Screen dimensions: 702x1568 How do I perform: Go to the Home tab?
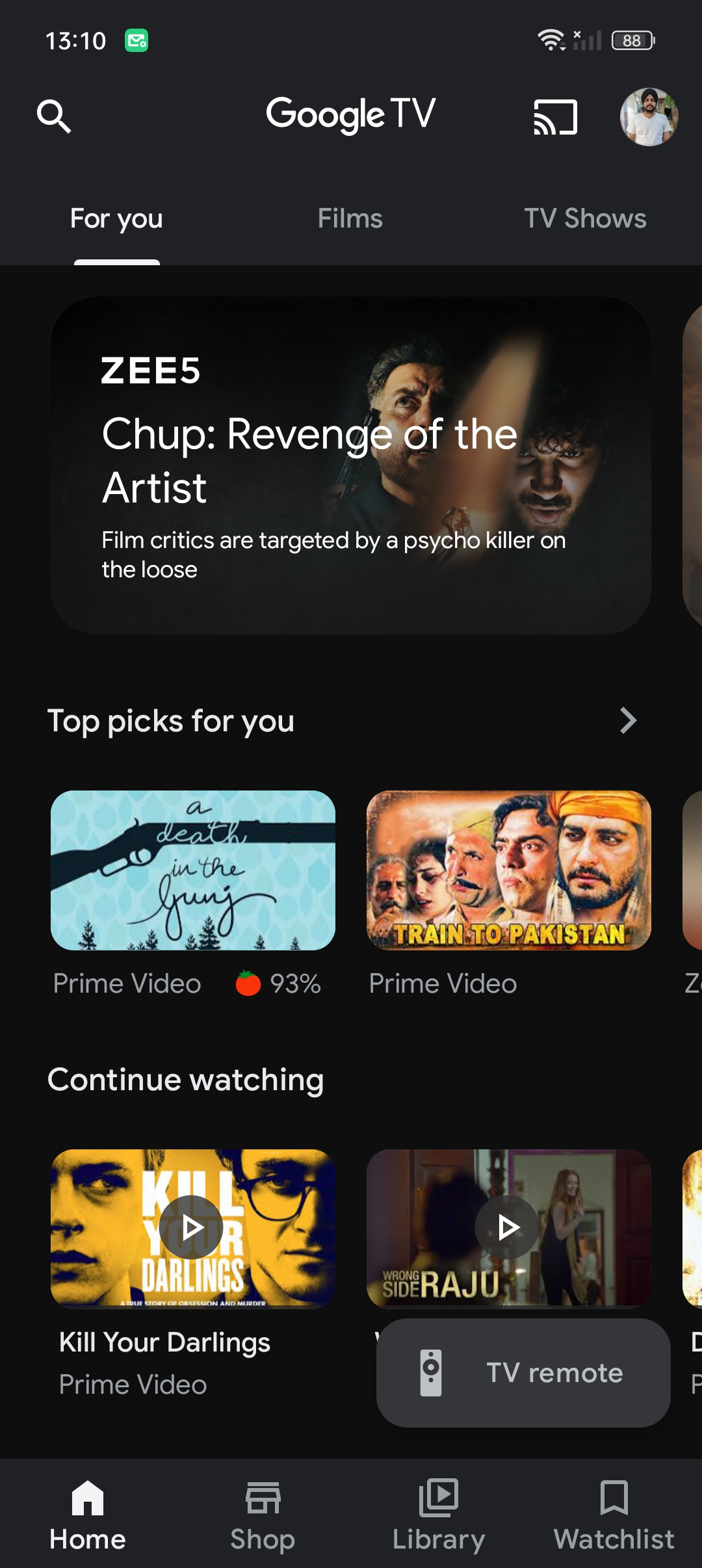tap(88, 1515)
